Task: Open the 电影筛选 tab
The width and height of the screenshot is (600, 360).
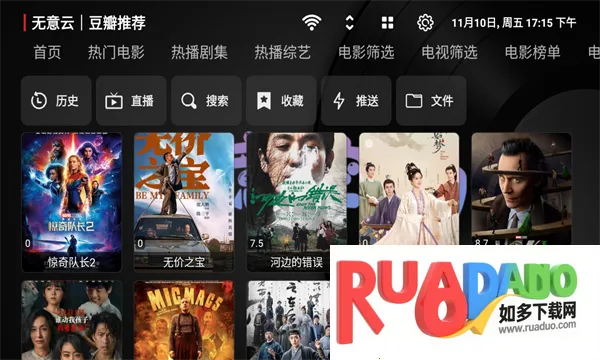Action: (366, 52)
